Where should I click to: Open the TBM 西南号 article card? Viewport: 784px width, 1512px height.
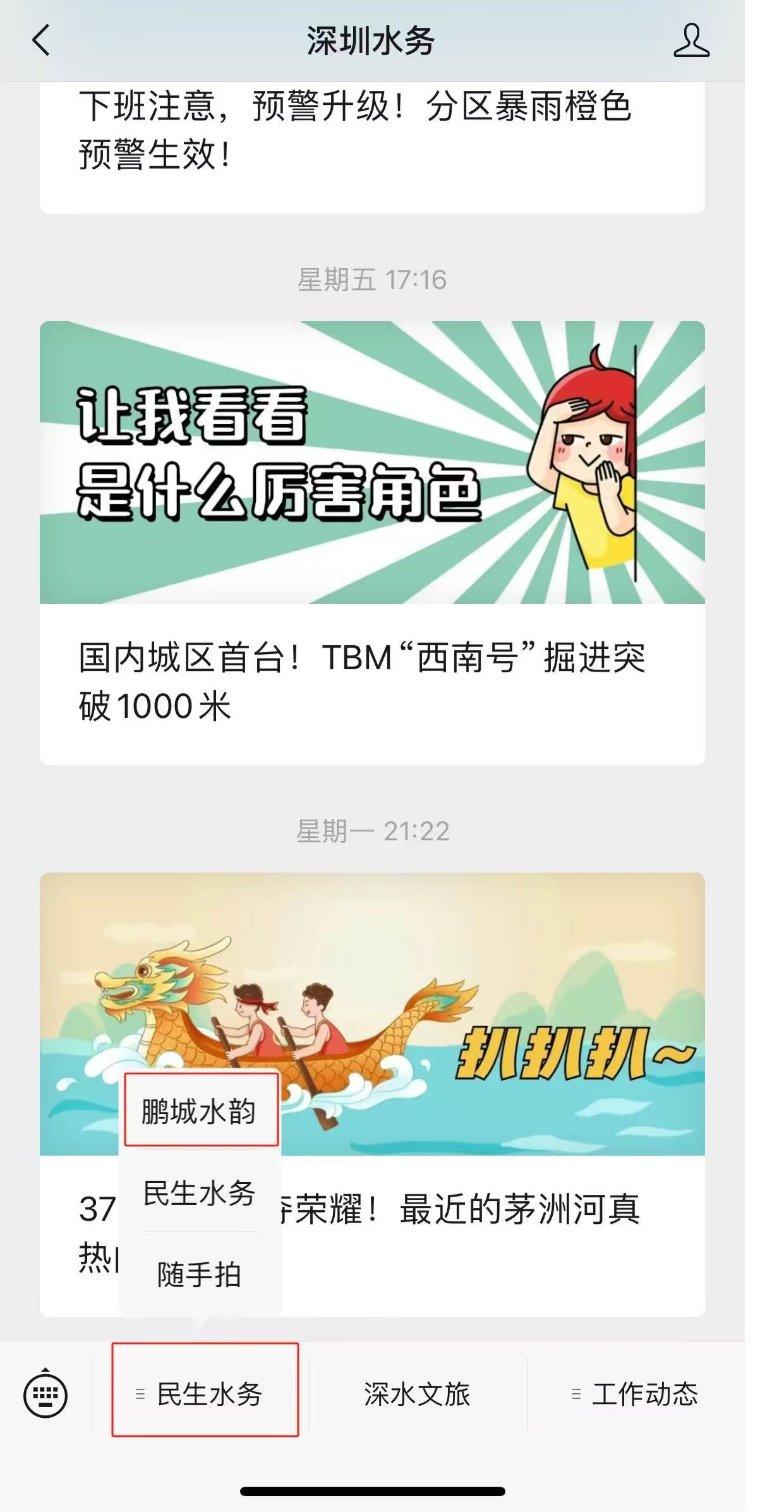coord(372,542)
